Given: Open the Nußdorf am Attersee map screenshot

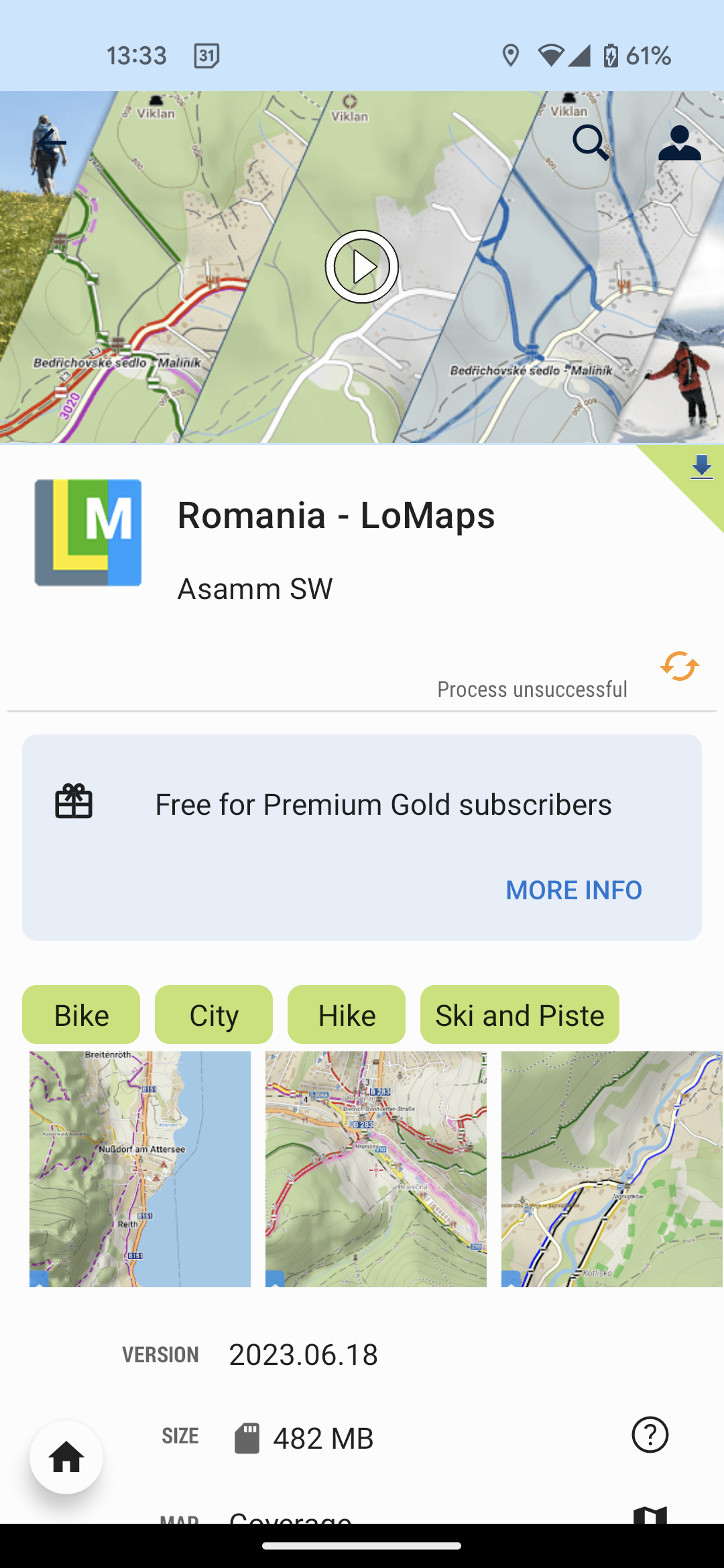Looking at the screenshot, I should pyautogui.click(x=140, y=1169).
